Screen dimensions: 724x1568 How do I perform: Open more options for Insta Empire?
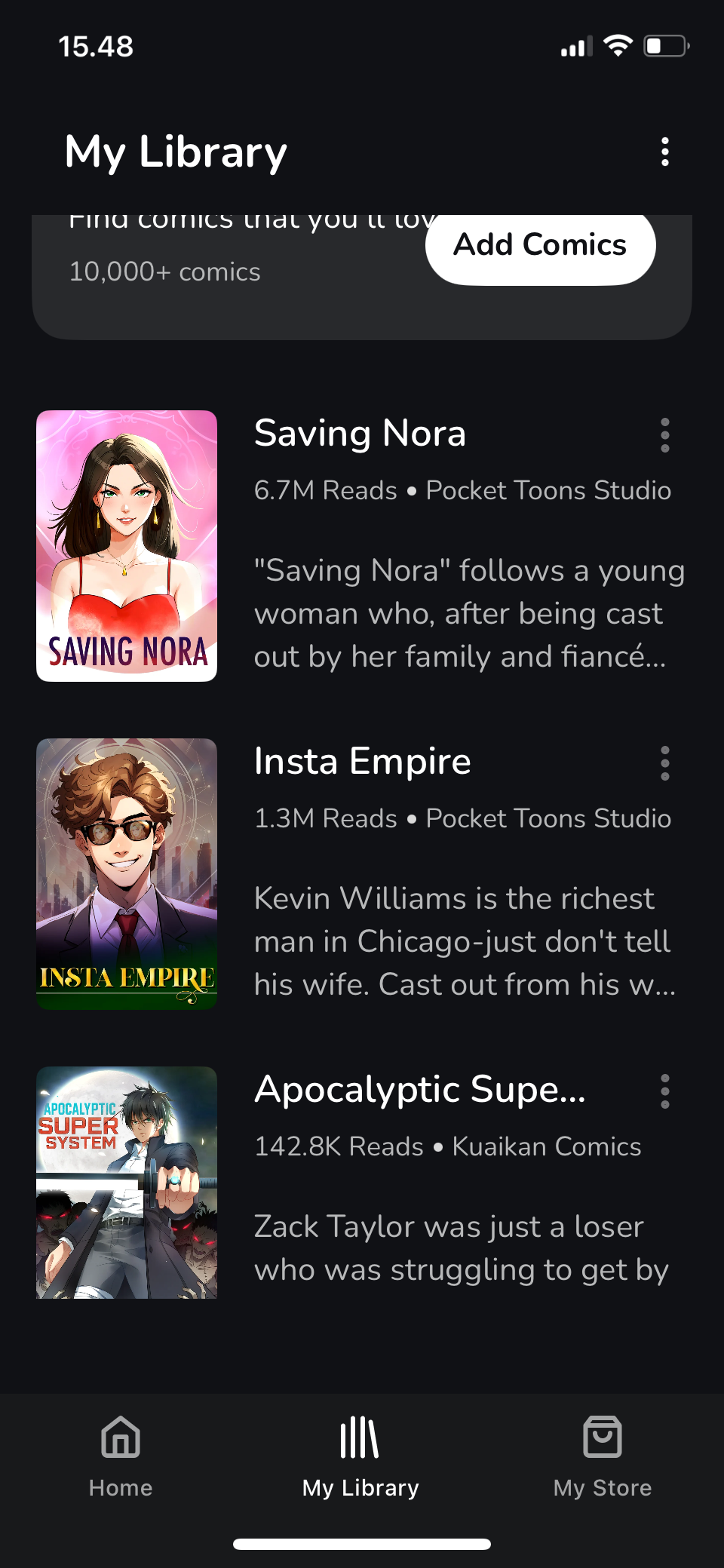[x=664, y=763]
